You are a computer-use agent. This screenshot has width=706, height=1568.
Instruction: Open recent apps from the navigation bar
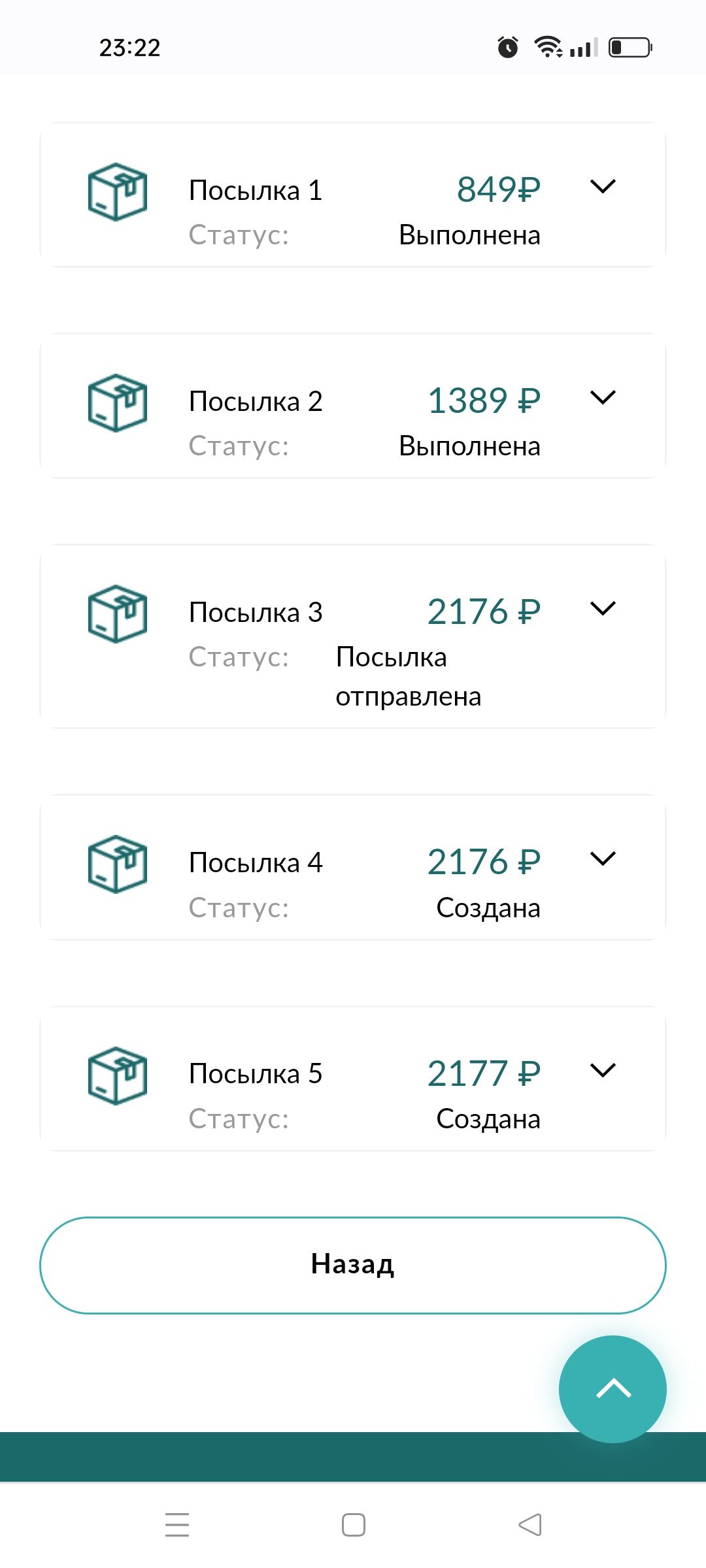click(177, 1525)
